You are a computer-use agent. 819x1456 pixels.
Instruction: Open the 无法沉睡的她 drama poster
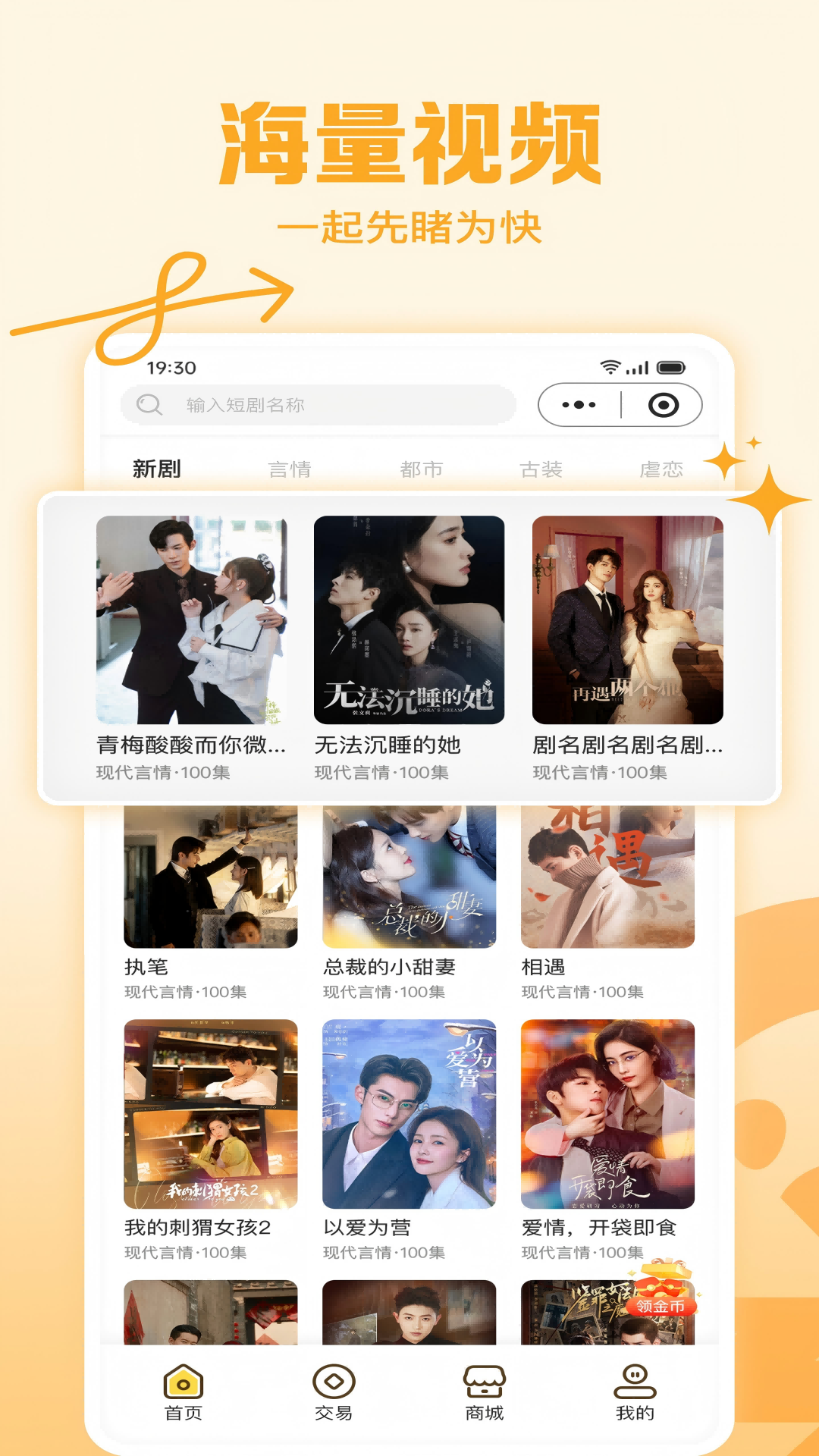(408, 622)
